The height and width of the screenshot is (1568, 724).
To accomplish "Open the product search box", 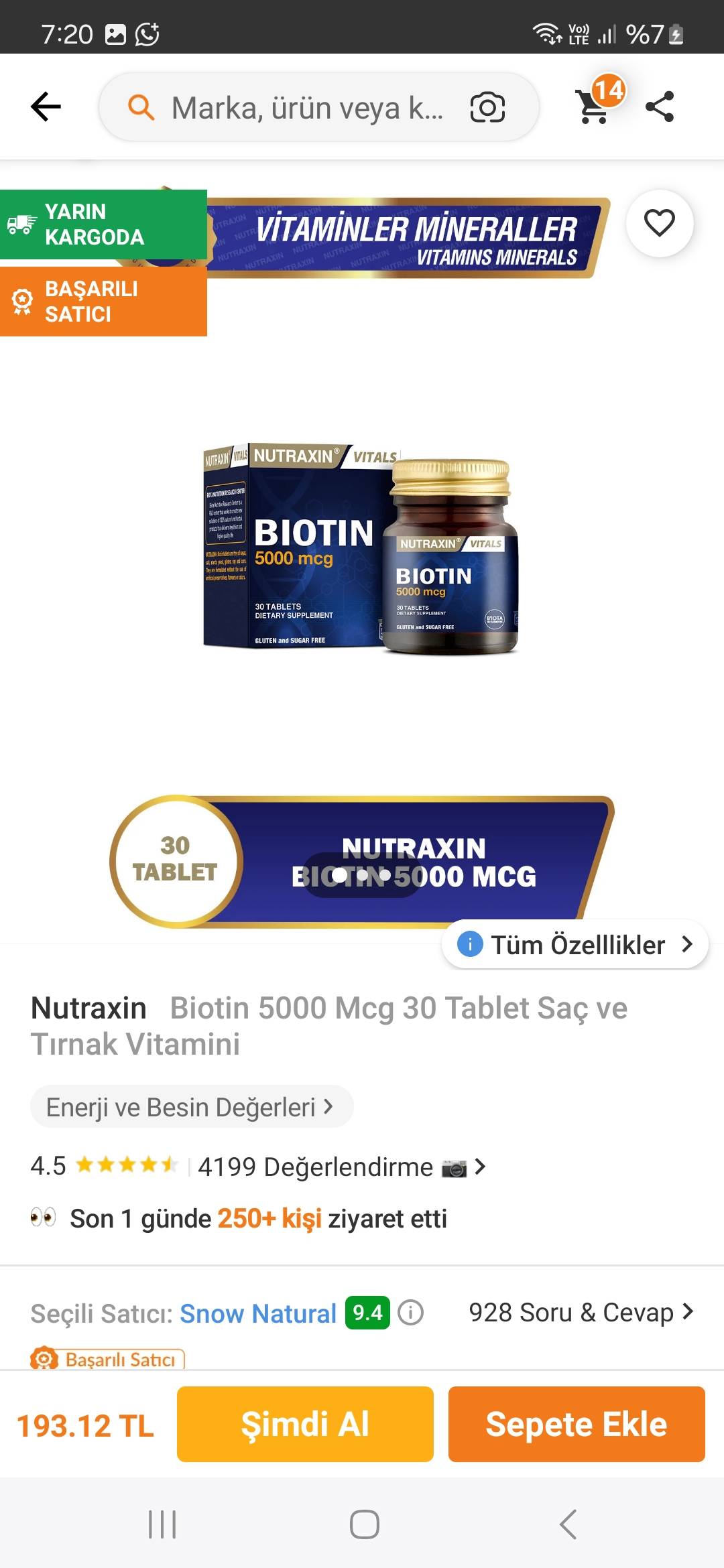I will click(x=295, y=107).
